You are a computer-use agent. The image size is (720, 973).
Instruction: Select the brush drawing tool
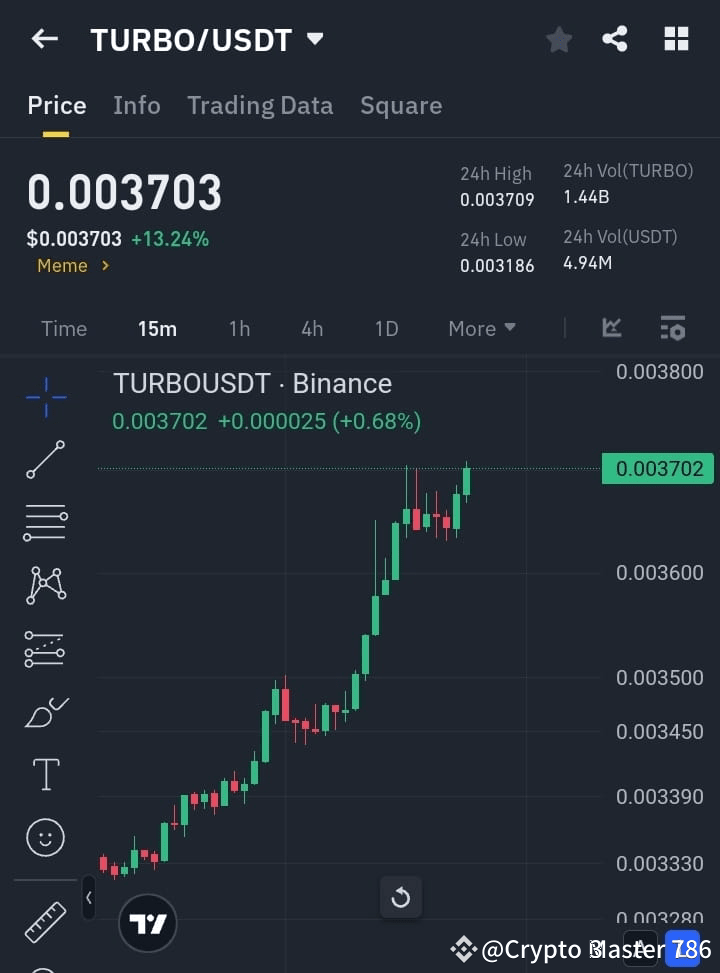(x=45, y=711)
